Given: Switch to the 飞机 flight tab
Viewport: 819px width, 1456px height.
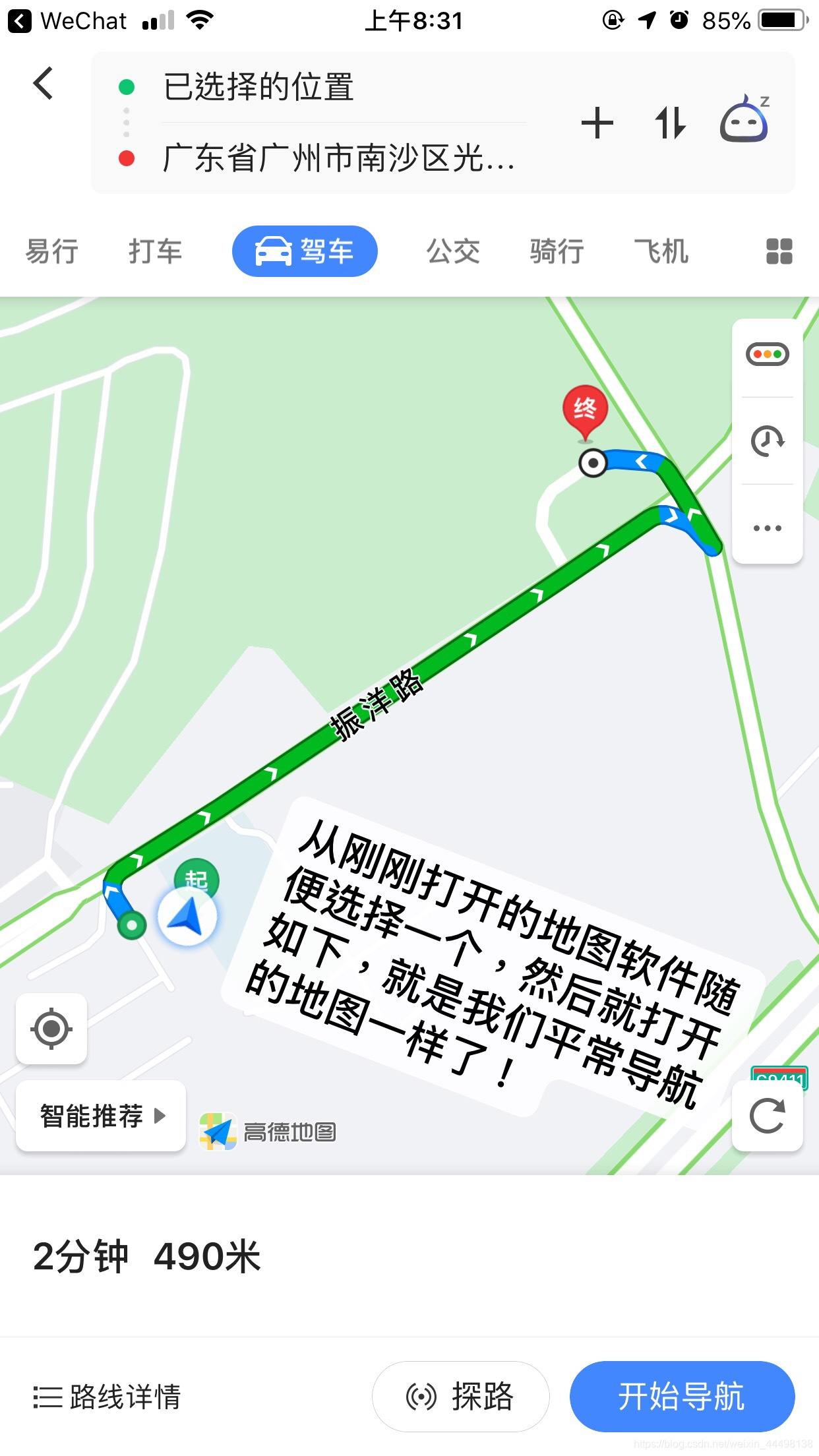Looking at the screenshot, I should click(x=661, y=251).
